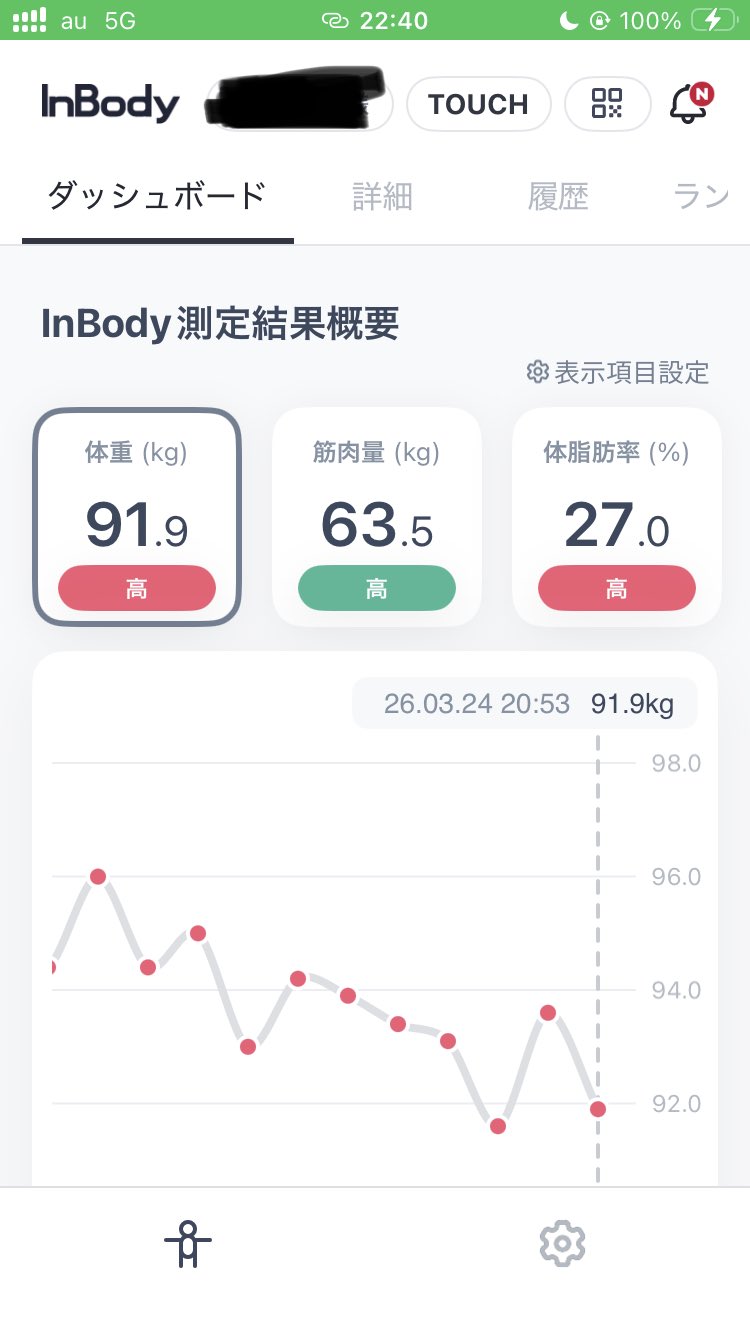Select the 筋肉量 (kg) card
The height and width of the screenshot is (1334, 750).
377,517
